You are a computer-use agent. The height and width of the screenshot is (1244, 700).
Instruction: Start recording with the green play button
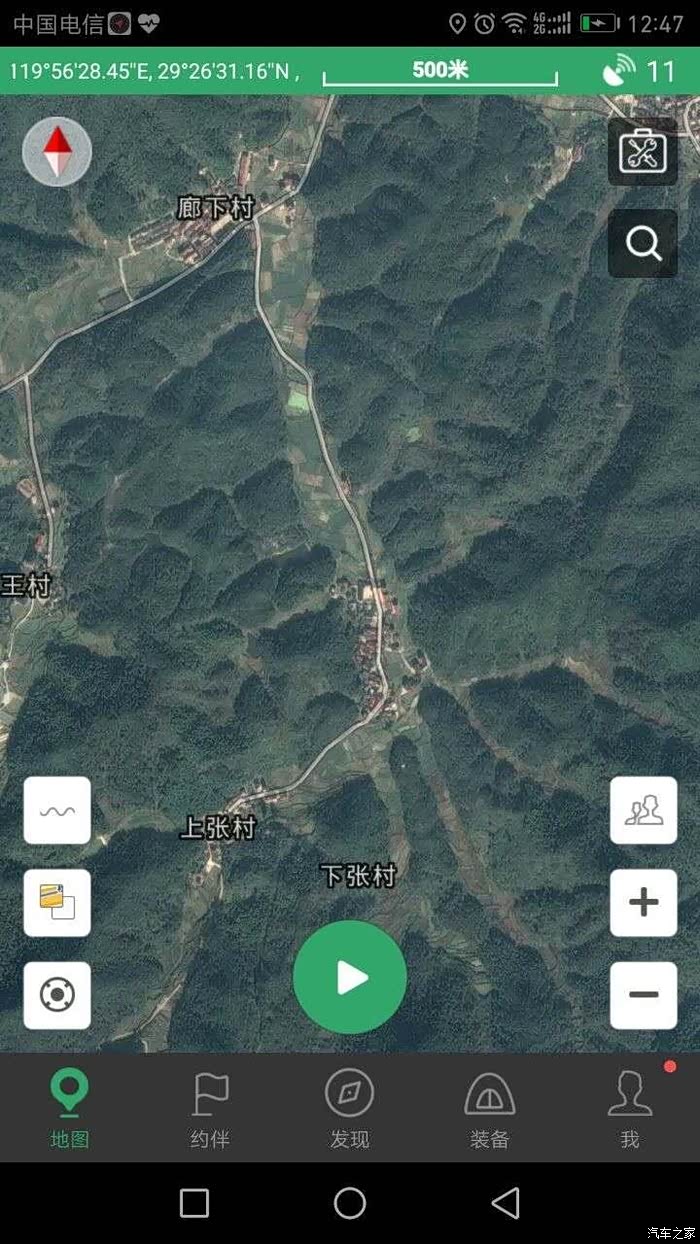point(350,977)
